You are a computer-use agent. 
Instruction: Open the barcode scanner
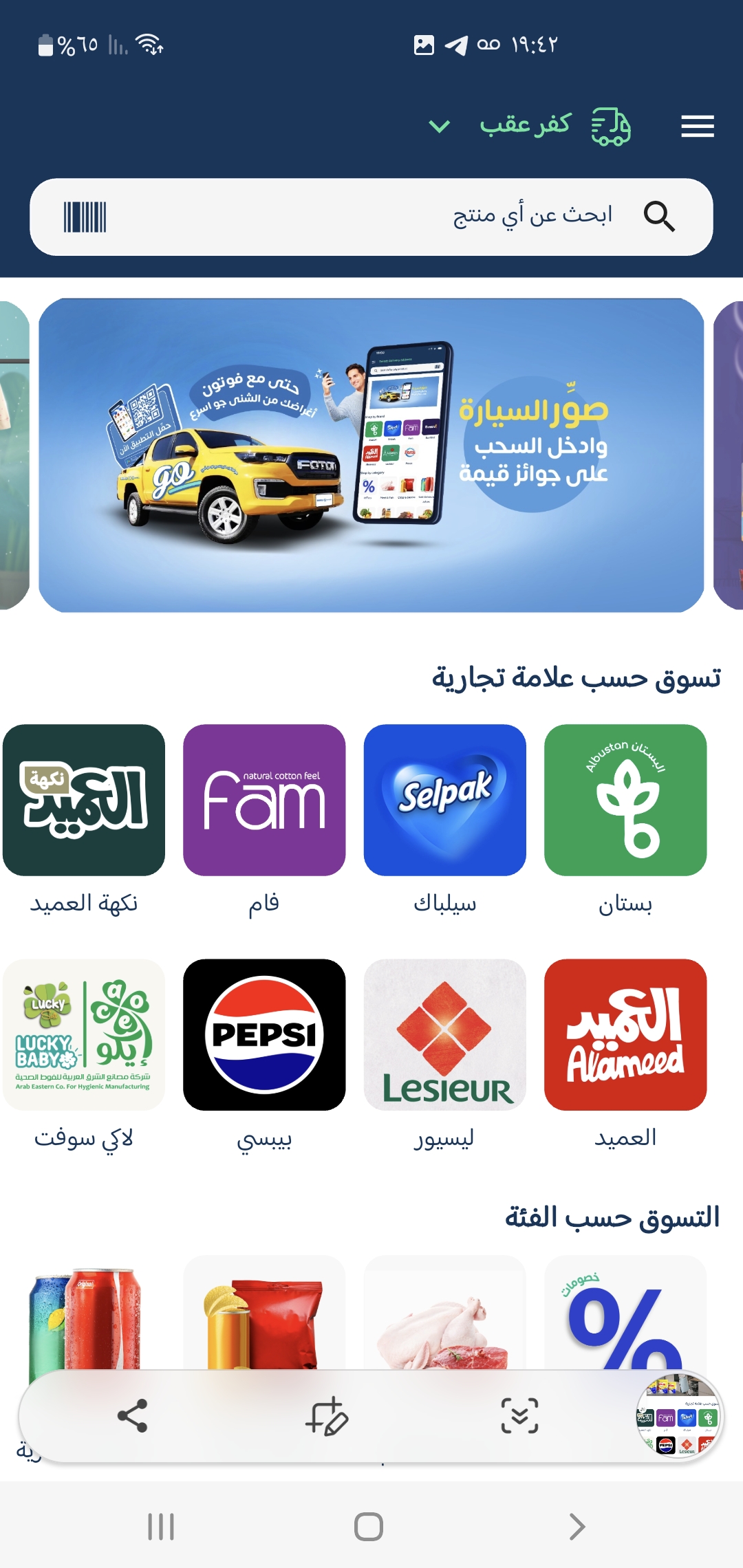pyautogui.click(x=85, y=217)
